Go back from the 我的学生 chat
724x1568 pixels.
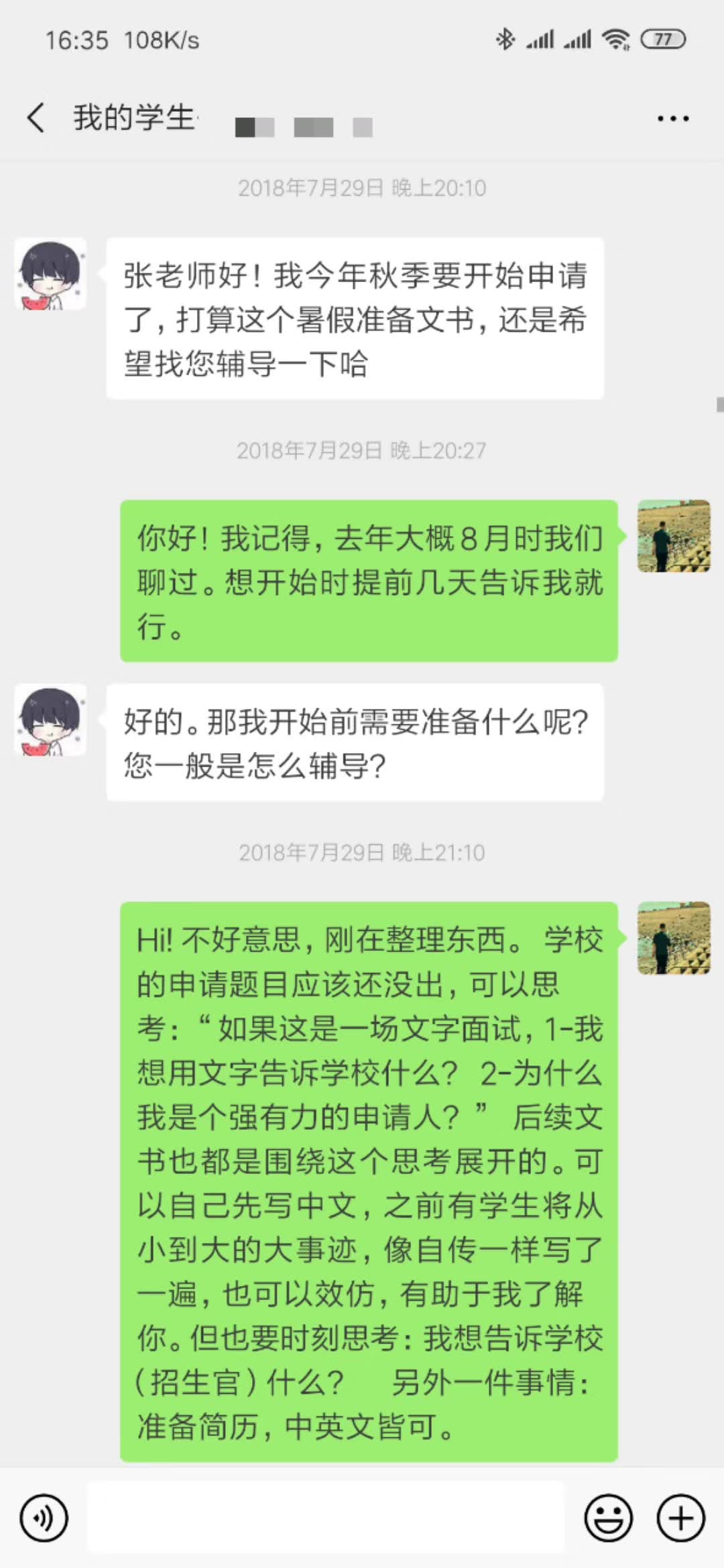pos(36,118)
